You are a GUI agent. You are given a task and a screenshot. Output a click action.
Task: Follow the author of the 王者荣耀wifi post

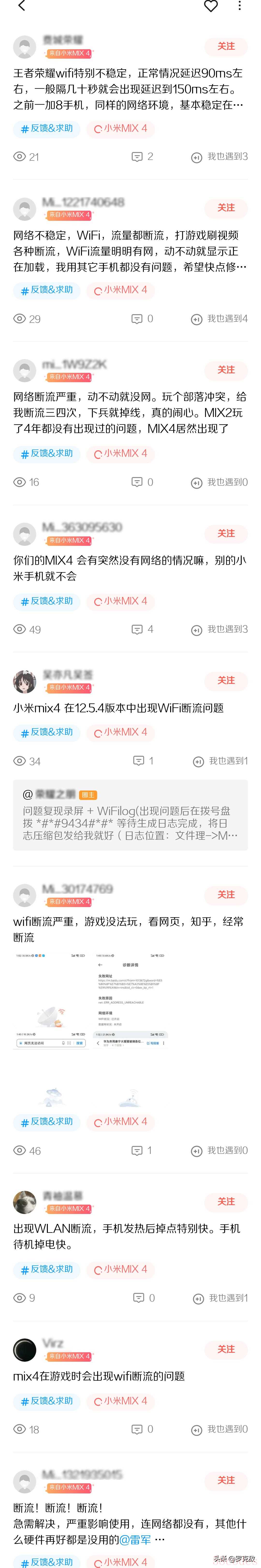coord(226,46)
